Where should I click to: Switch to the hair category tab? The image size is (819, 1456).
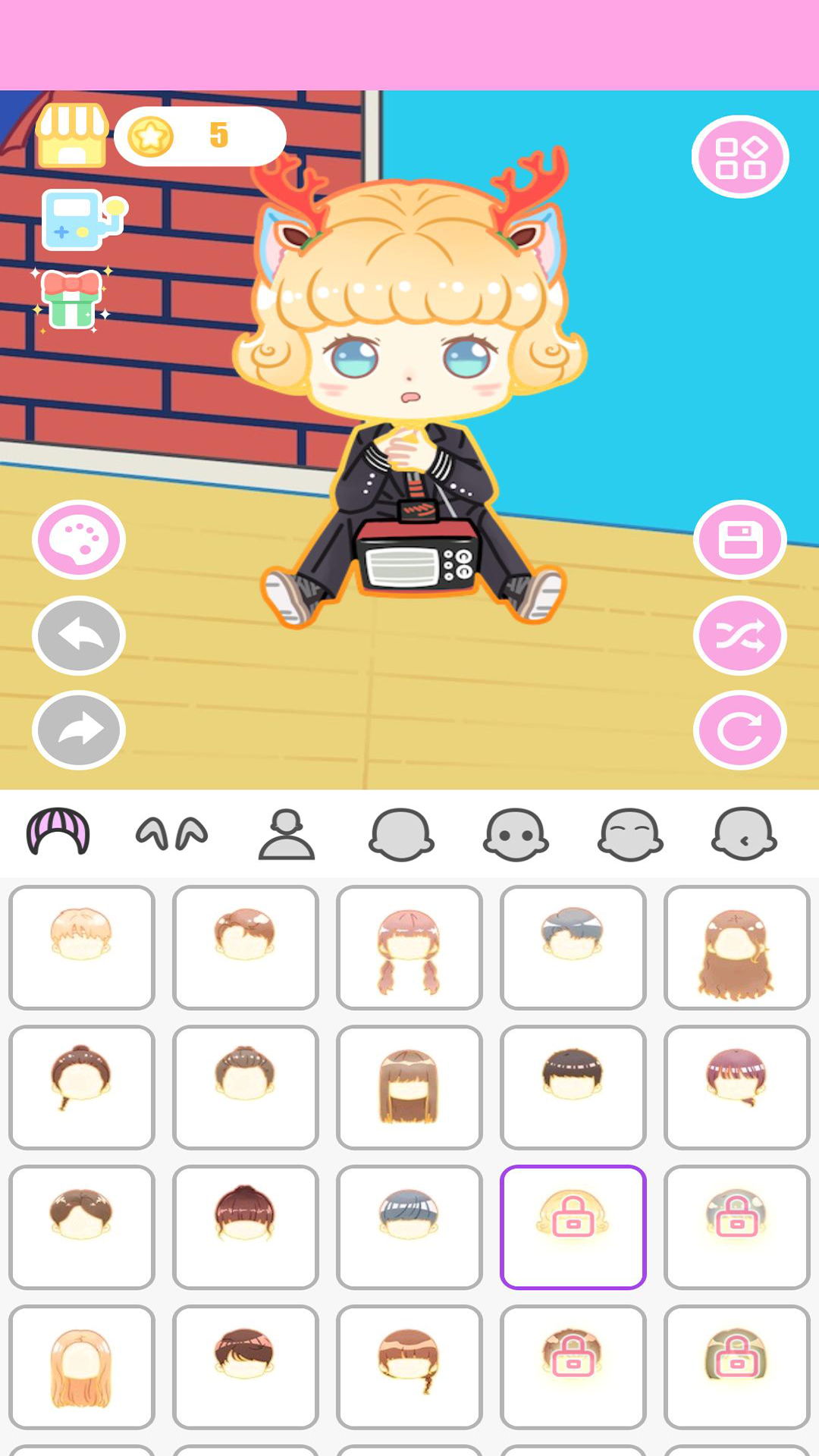[58, 833]
